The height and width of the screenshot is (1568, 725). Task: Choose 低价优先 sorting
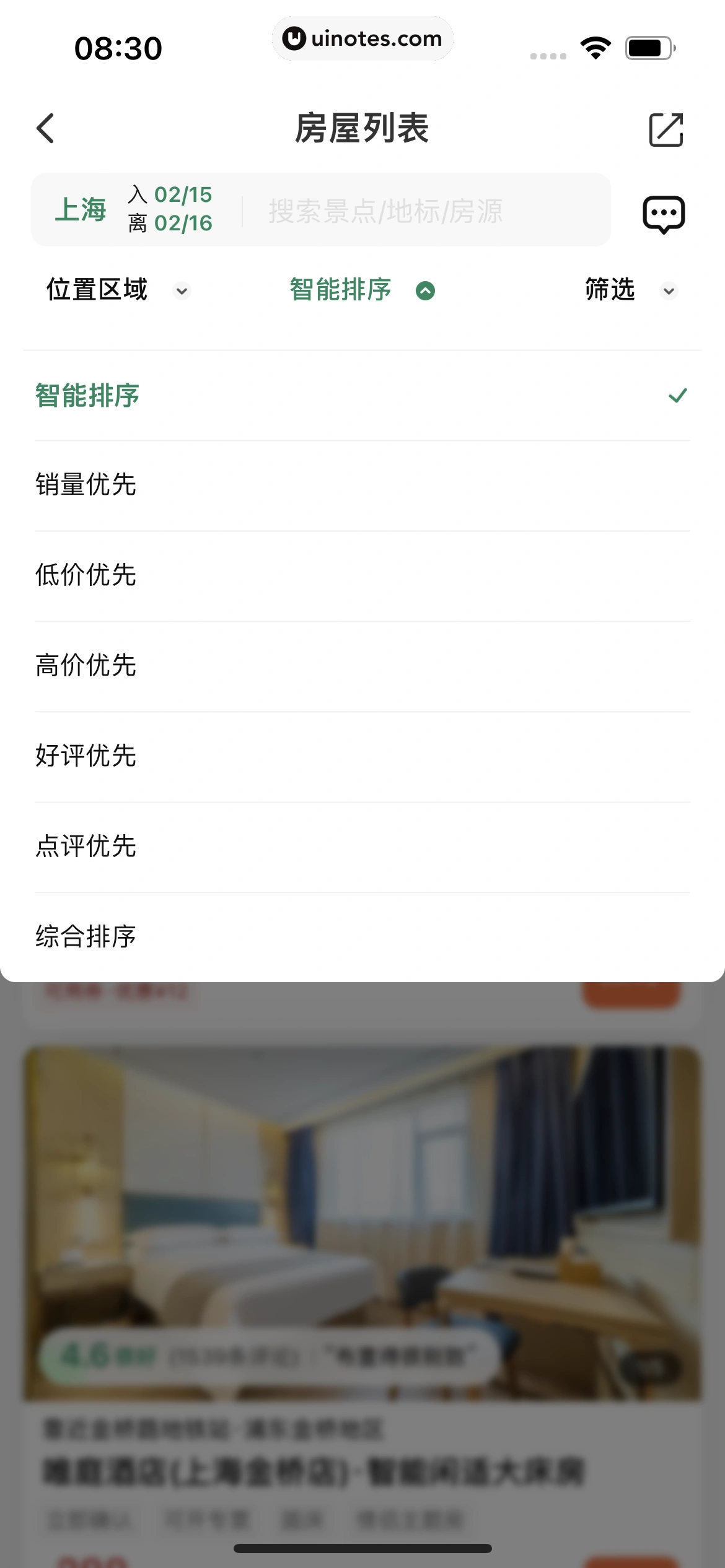click(362, 575)
